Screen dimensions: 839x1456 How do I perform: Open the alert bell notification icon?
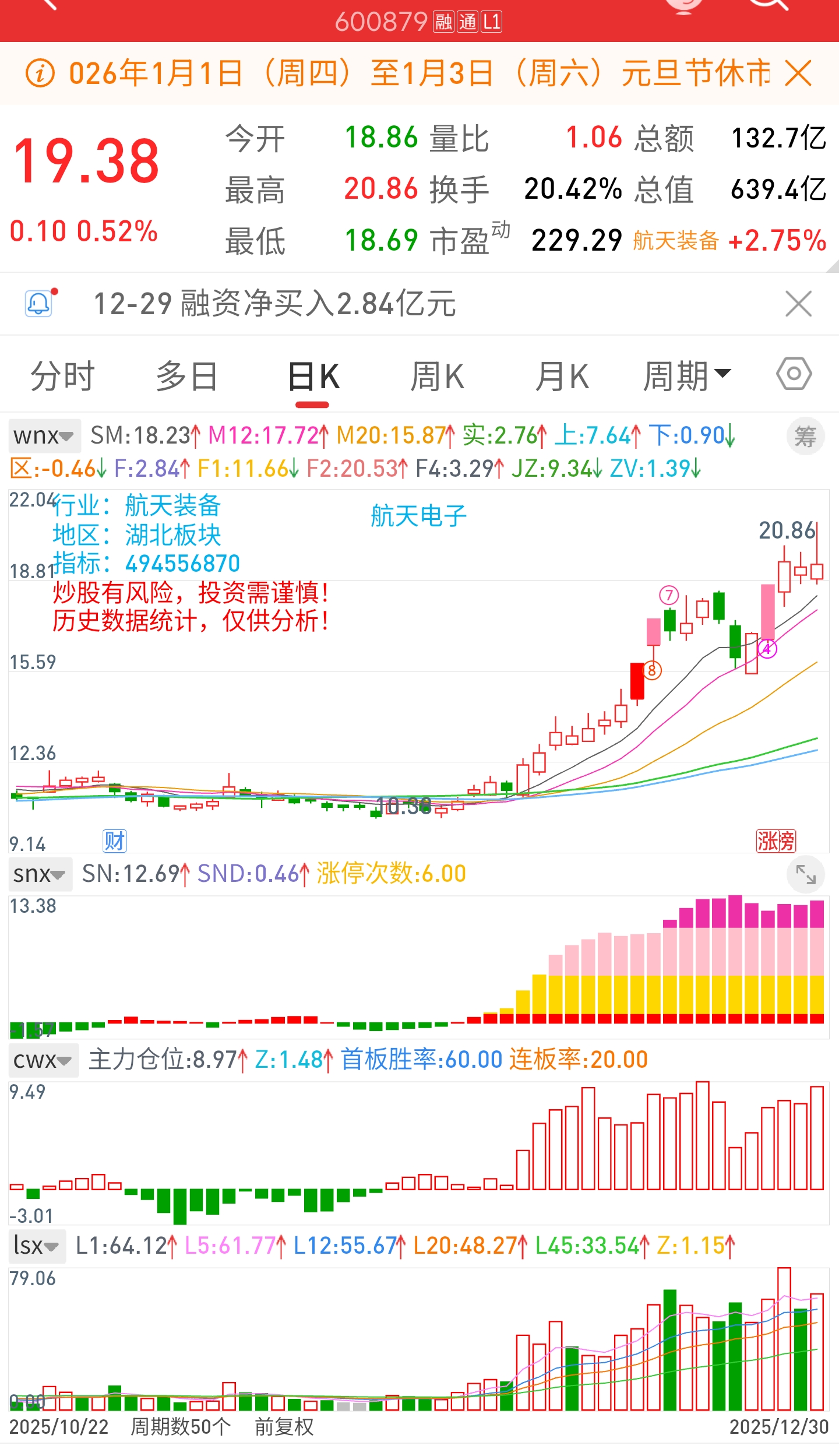39,303
